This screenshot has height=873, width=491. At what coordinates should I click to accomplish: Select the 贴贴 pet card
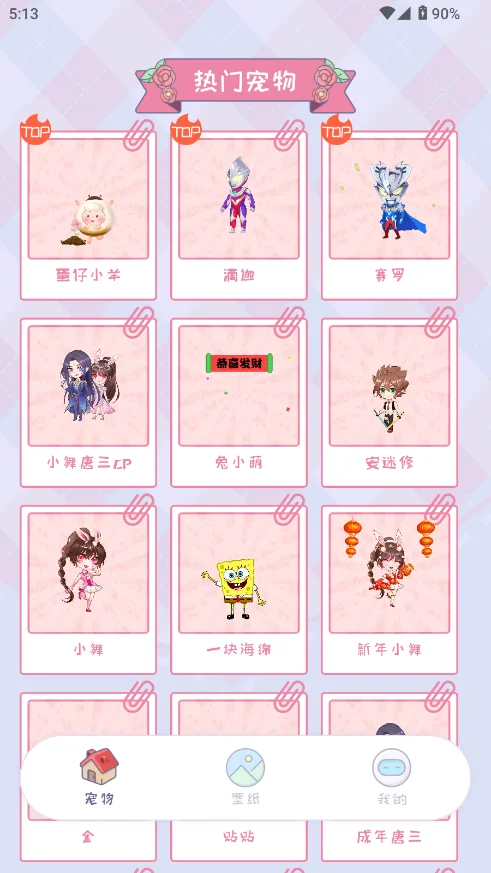239,838
